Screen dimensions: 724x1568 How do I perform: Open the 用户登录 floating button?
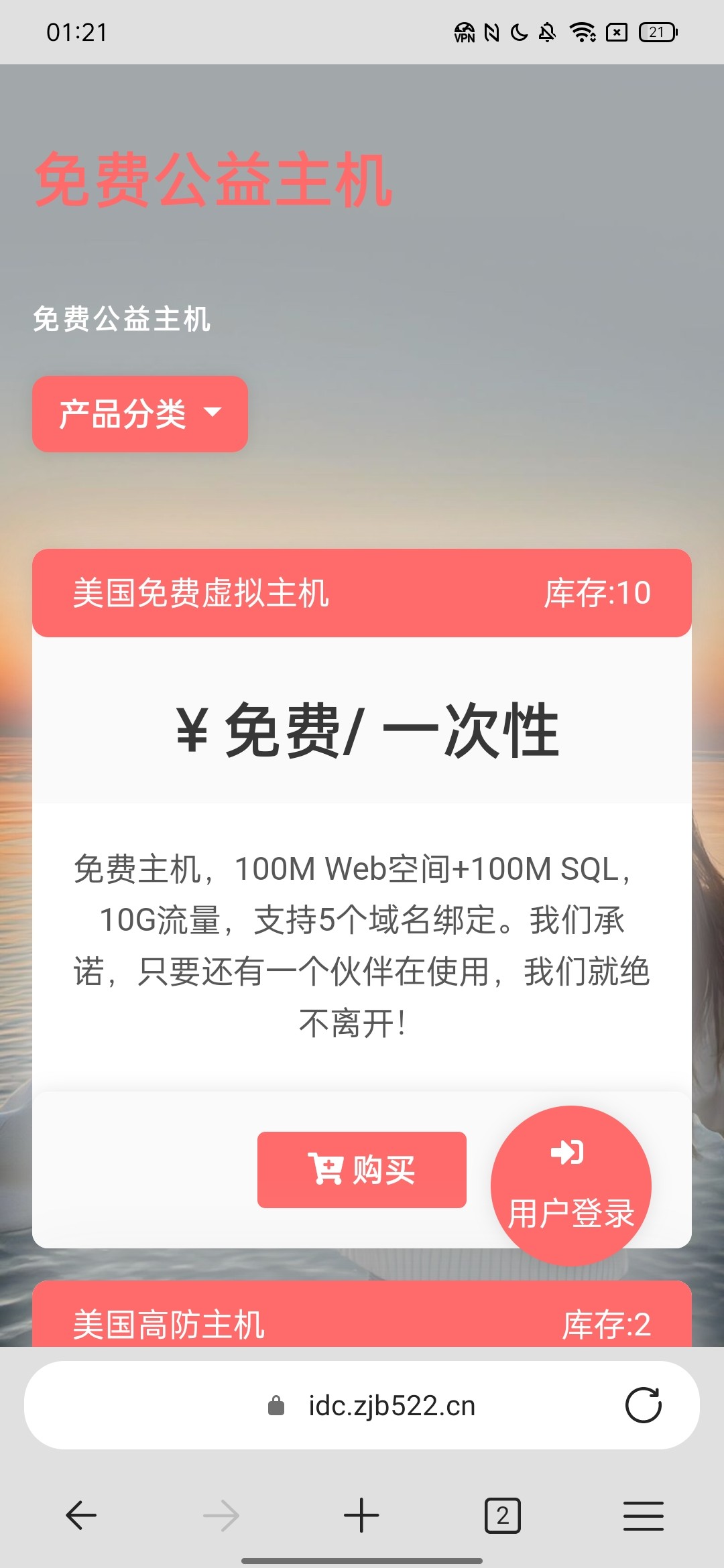570,1185
